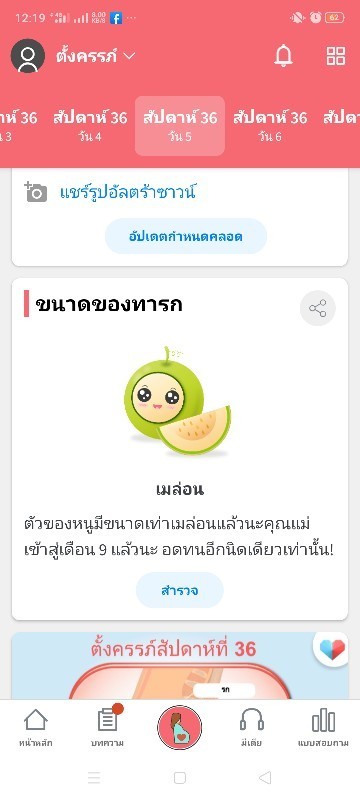Switch to มีเดีย tab
The image size is (360, 800).
click(251, 728)
